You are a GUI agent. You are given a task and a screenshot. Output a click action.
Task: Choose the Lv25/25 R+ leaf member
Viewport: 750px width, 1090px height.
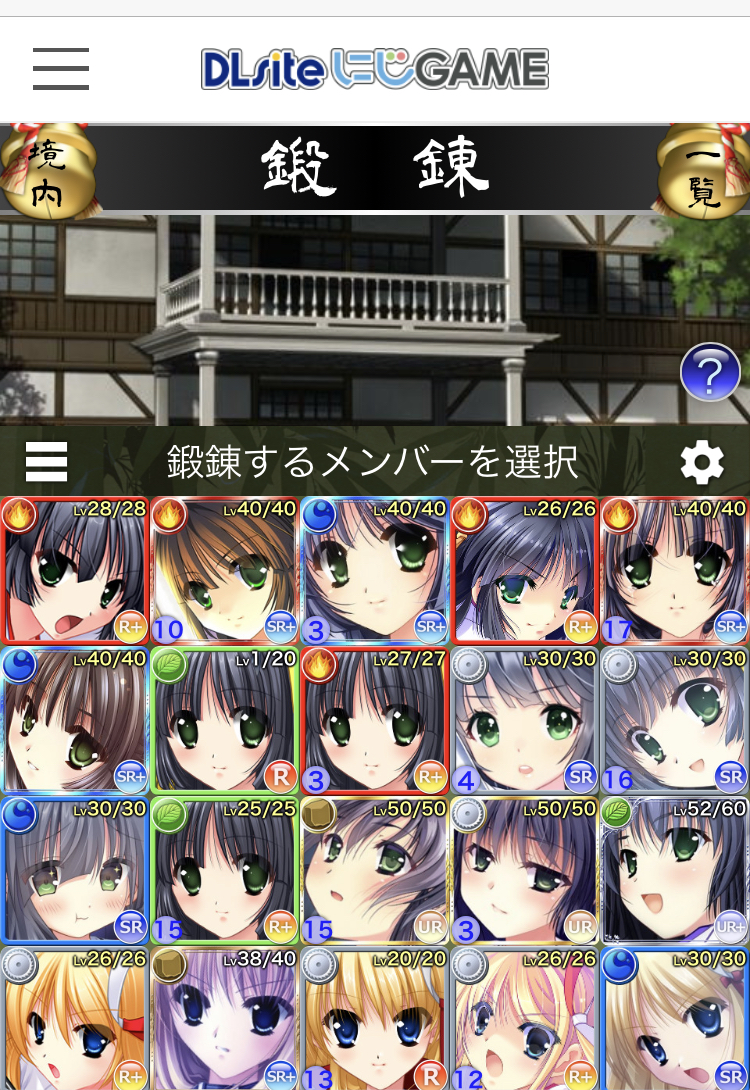point(225,871)
